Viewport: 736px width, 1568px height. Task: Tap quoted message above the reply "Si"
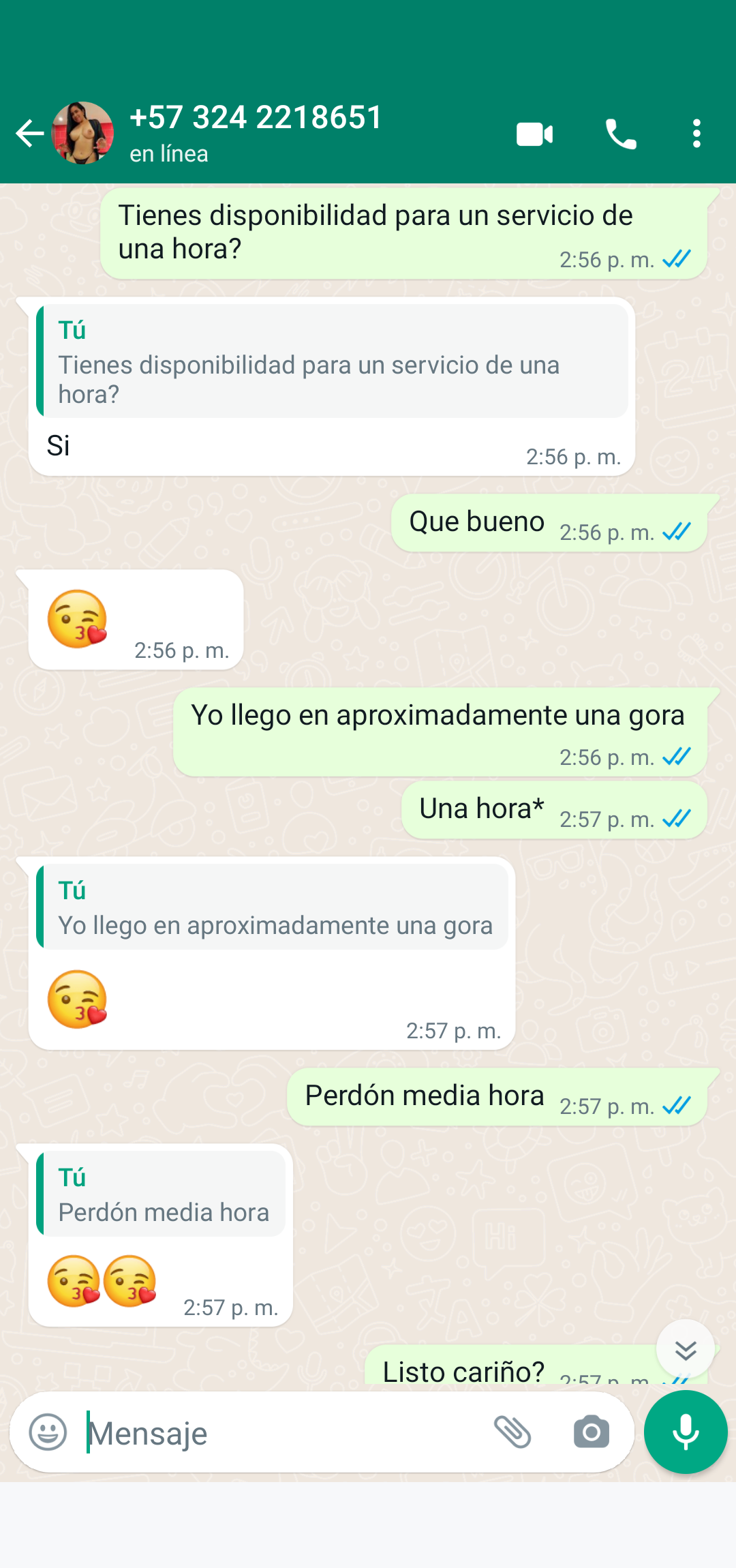332,361
